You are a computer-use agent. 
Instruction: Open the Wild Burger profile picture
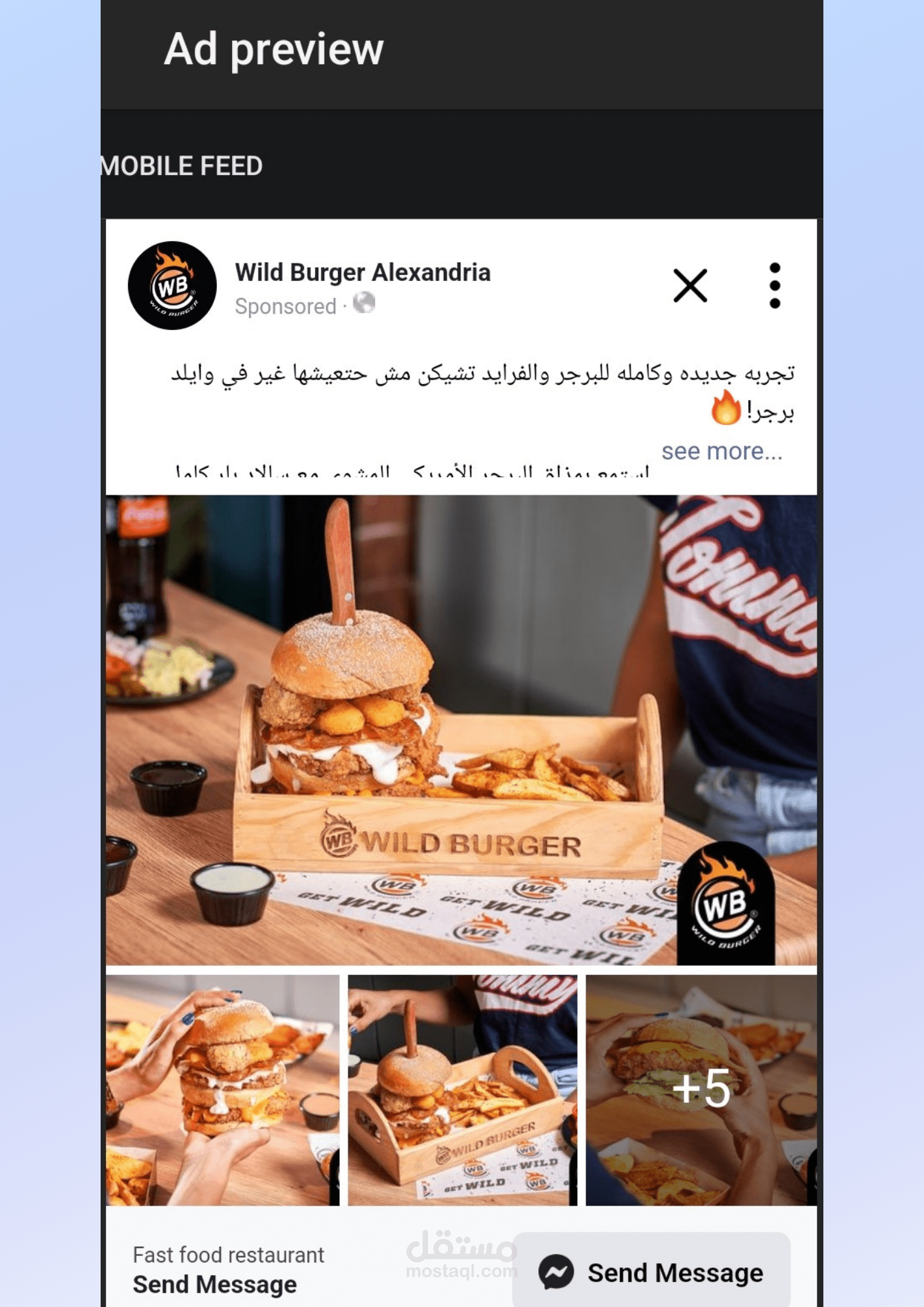[x=173, y=286]
